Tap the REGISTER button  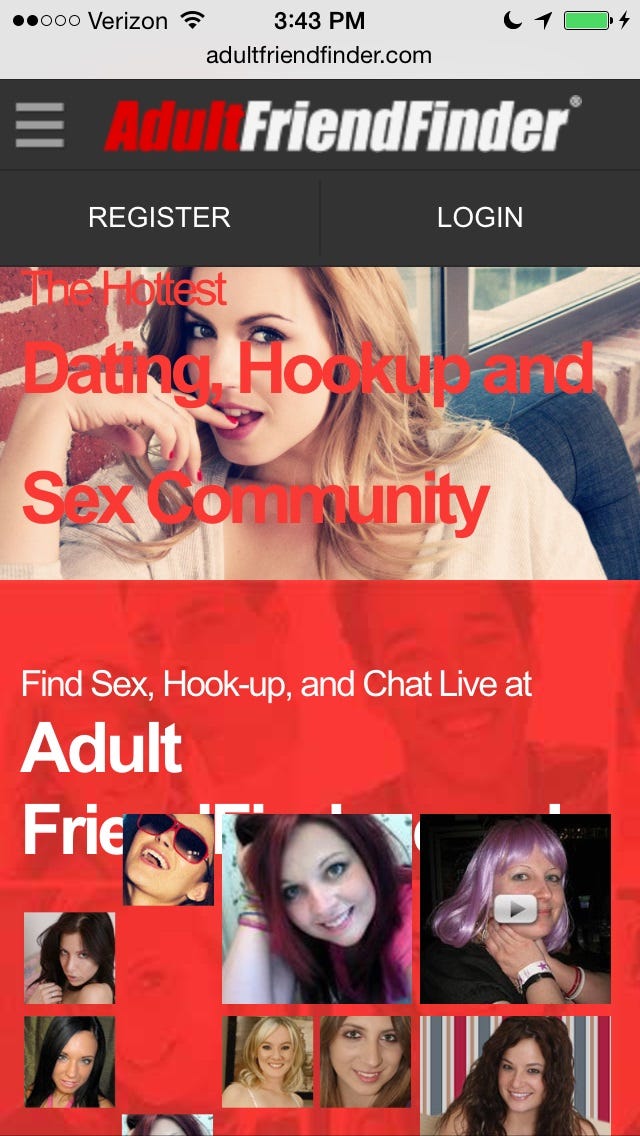click(x=159, y=217)
